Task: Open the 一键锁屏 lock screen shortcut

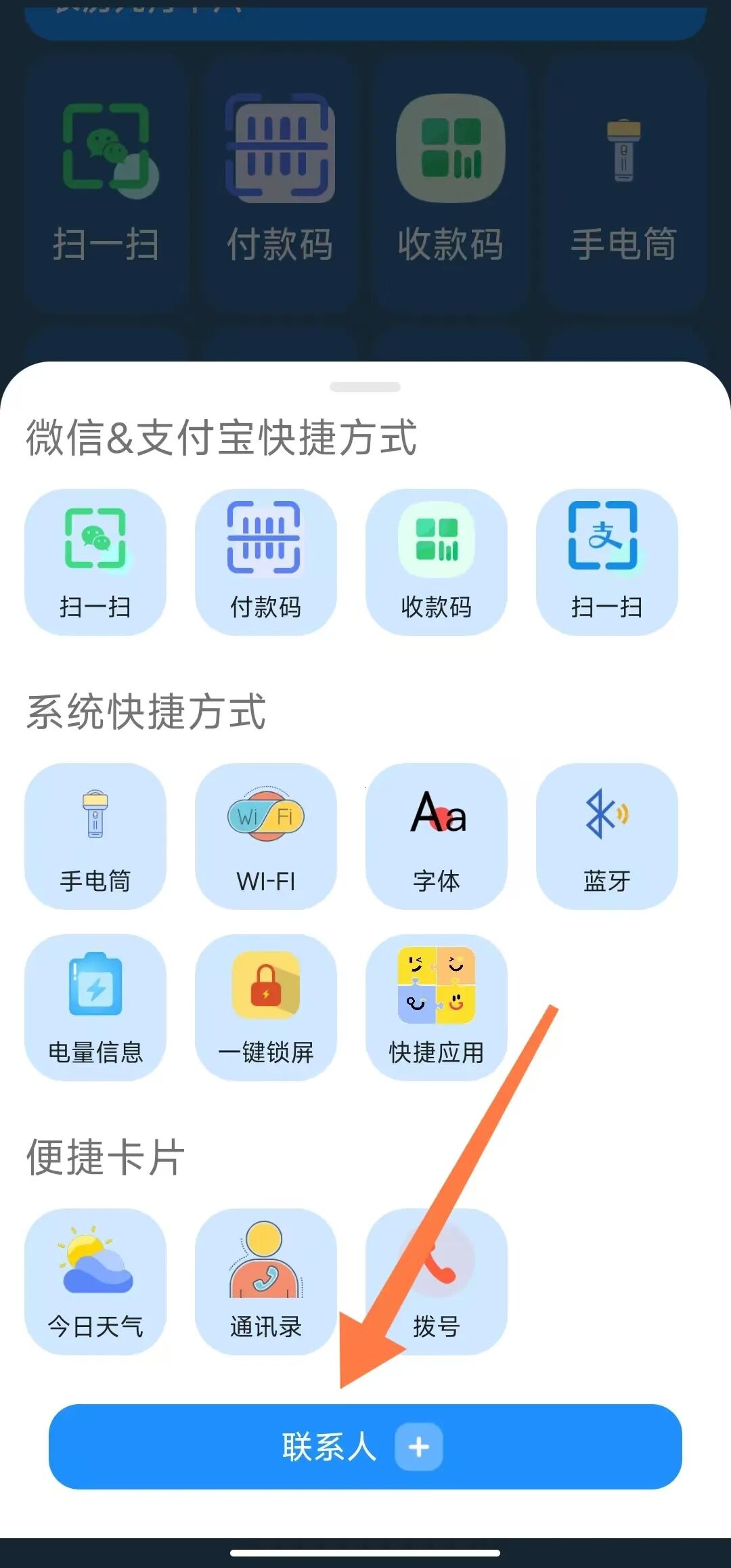Action: pyautogui.click(x=266, y=1009)
